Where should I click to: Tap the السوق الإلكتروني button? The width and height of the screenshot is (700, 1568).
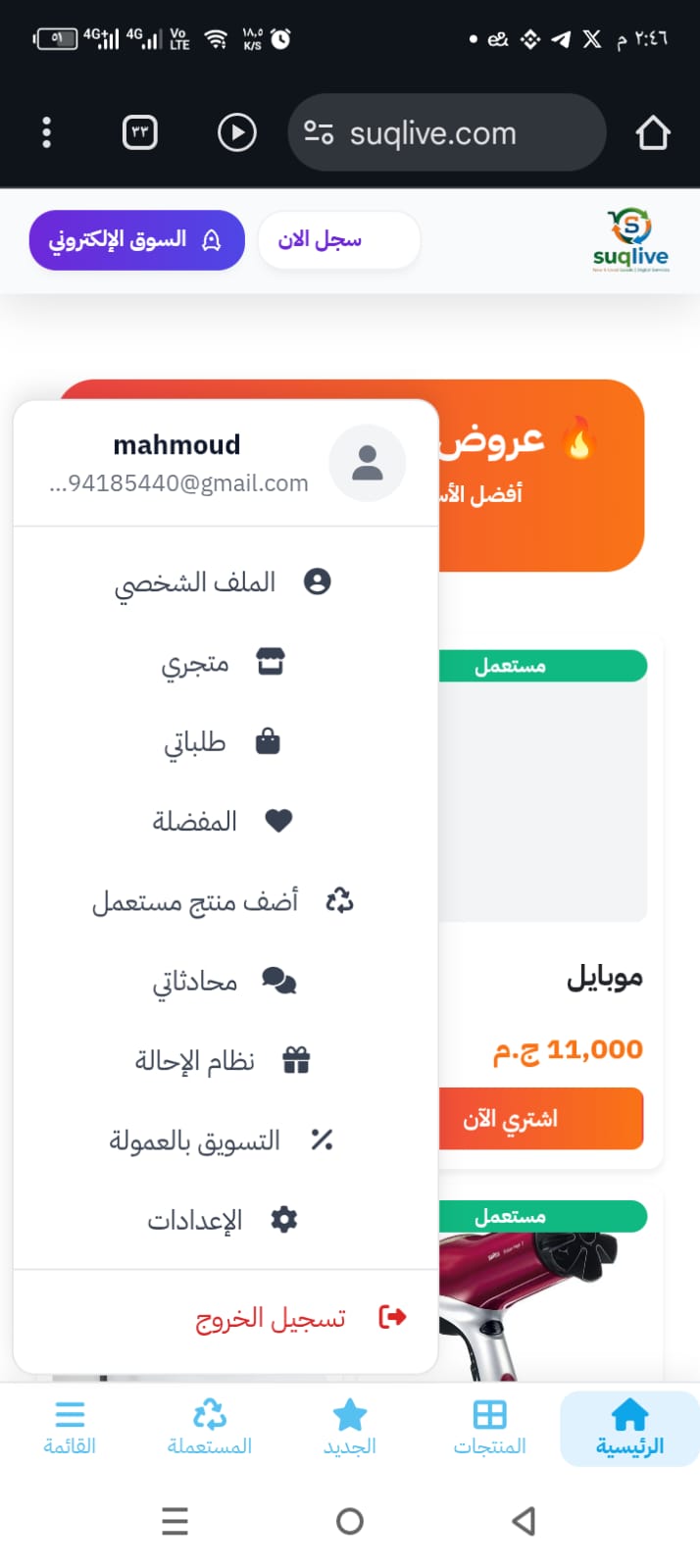pyautogui.click(x=136, y=240)
